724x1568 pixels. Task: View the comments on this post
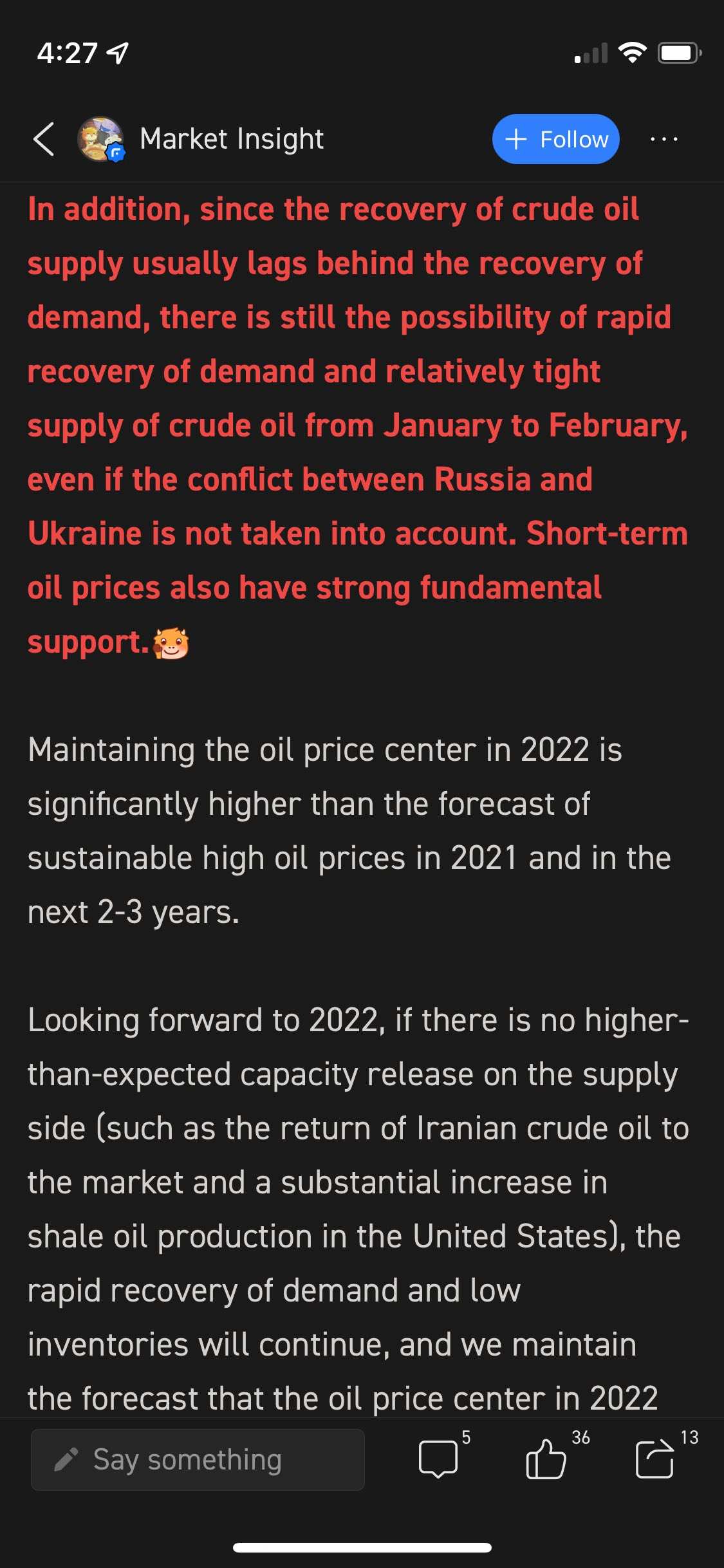tap(439, 1459)
